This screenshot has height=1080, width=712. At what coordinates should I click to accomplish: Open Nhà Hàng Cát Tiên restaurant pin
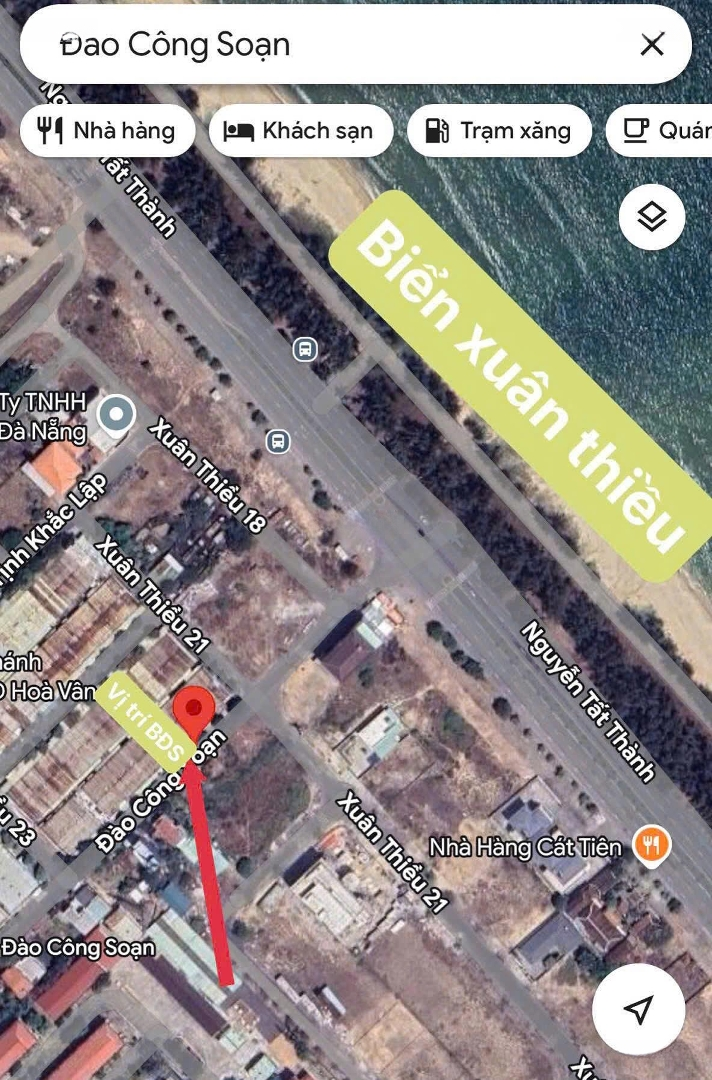coord(651,846)
